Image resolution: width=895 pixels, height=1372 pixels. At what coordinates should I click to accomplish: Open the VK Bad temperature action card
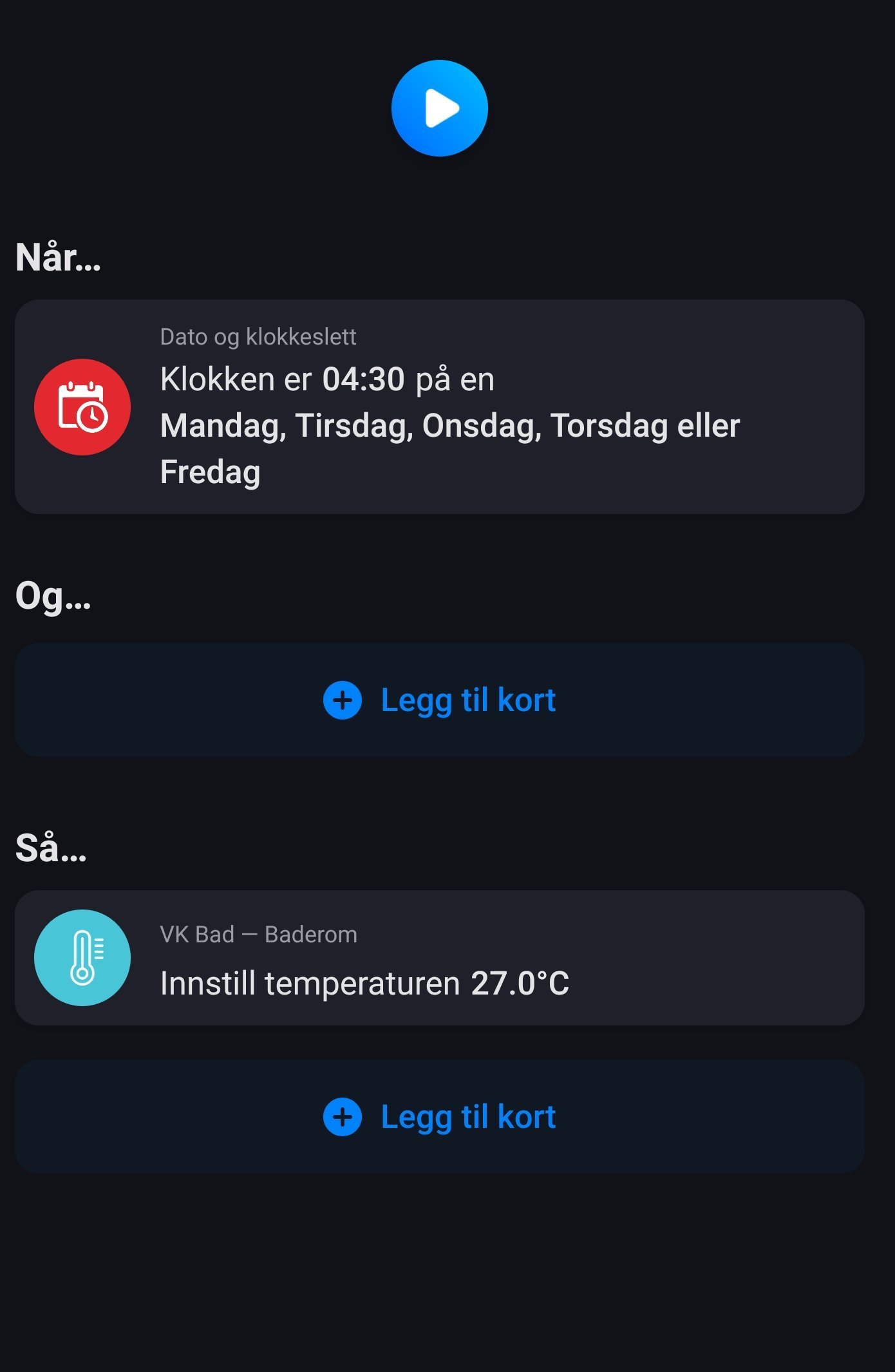tap(440, 958)
